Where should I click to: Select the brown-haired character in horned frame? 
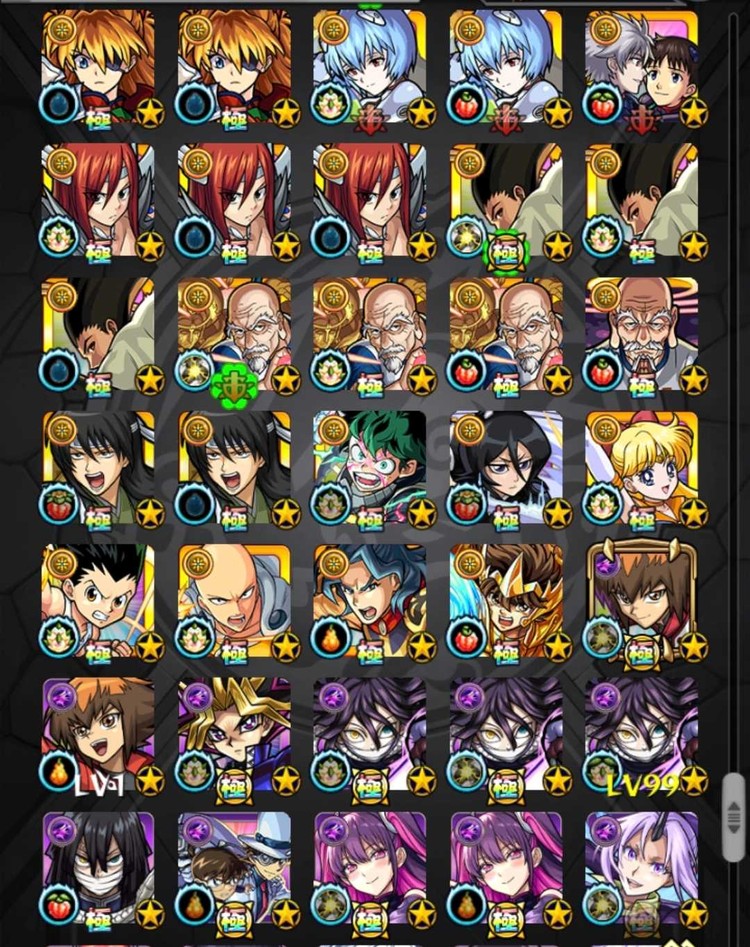coord(641,602)
